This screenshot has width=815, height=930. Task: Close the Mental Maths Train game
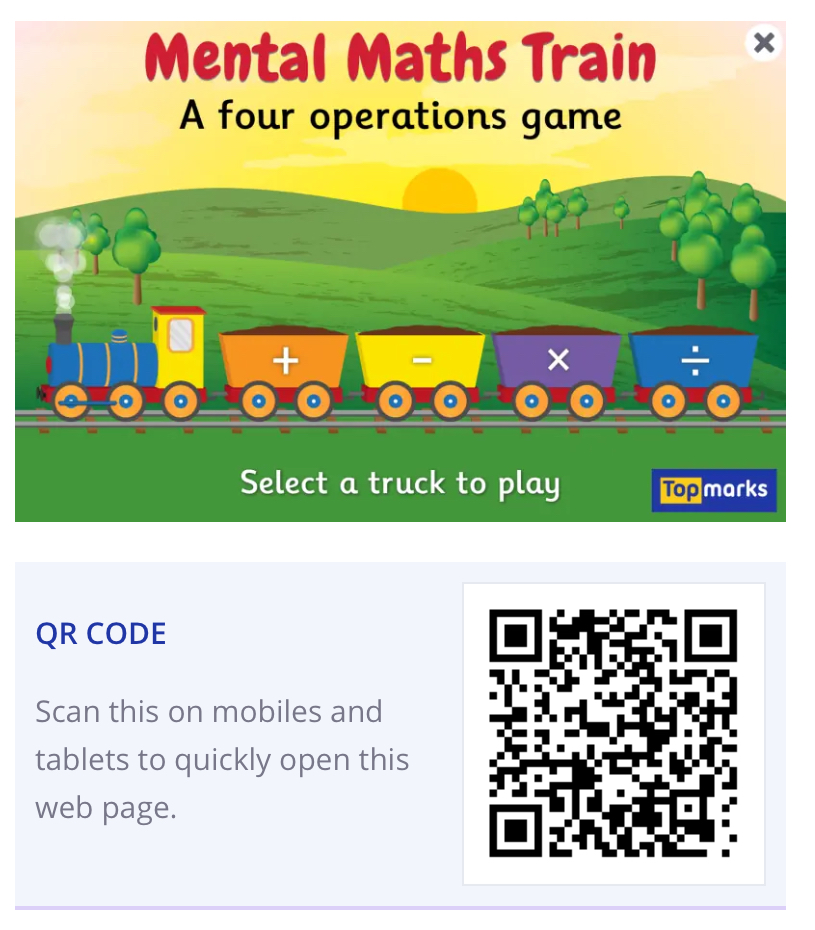coord(764,42)
